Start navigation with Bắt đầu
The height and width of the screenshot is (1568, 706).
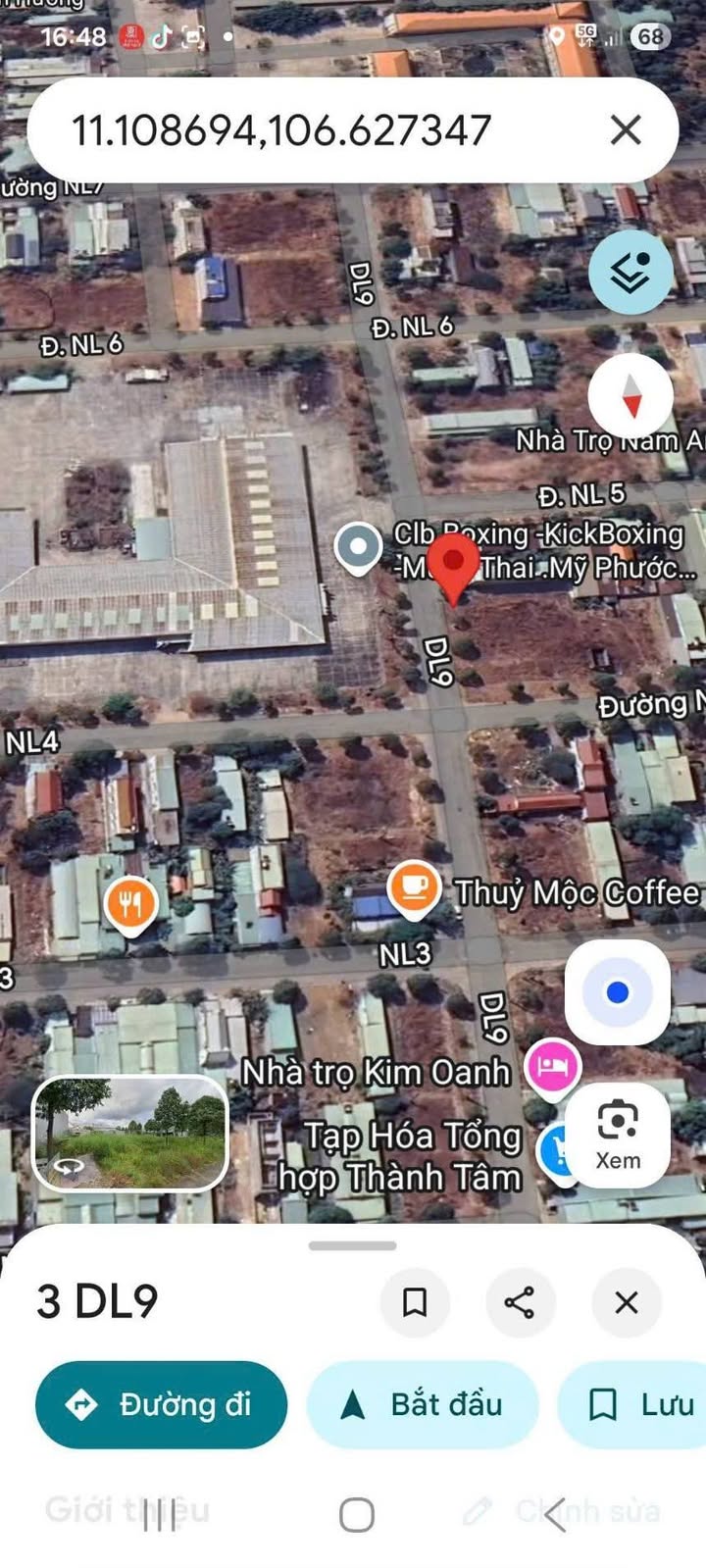423,1404
